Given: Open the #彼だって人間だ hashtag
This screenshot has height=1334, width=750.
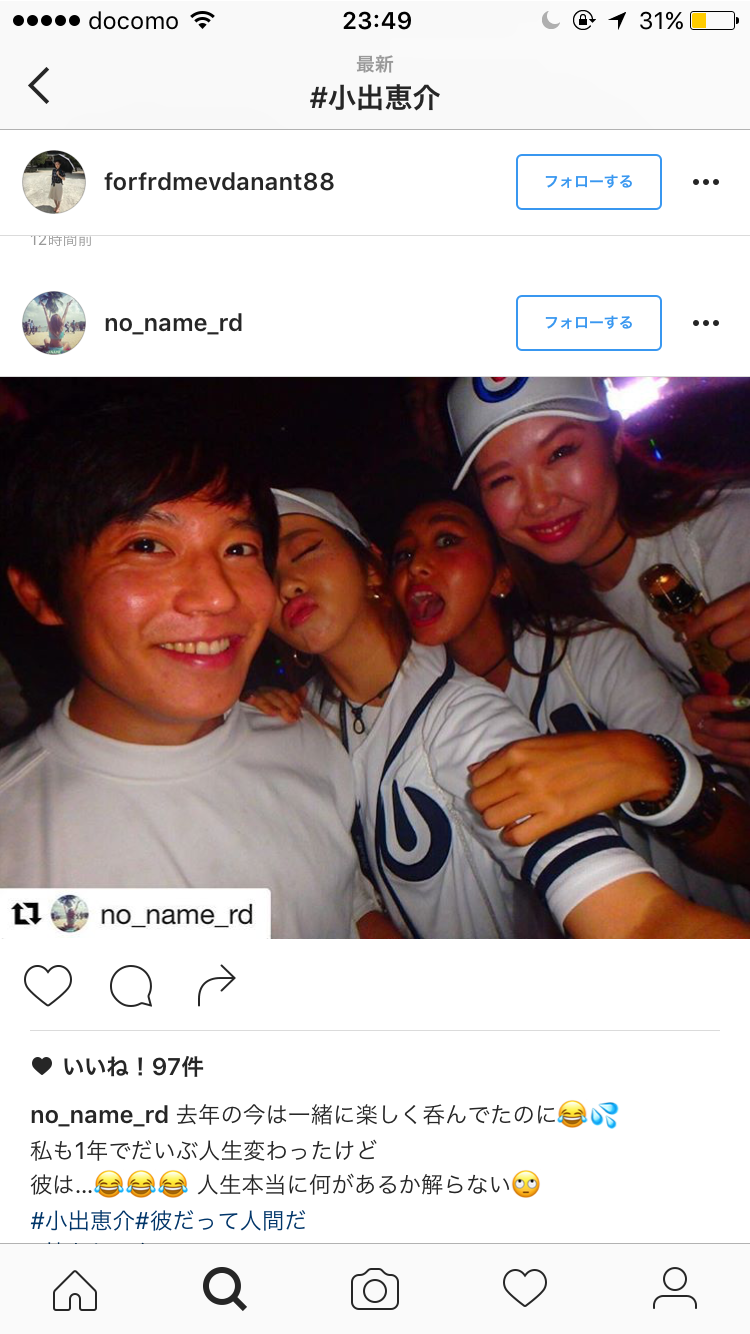Looking at the screenshot, I should pos(221,1221).
